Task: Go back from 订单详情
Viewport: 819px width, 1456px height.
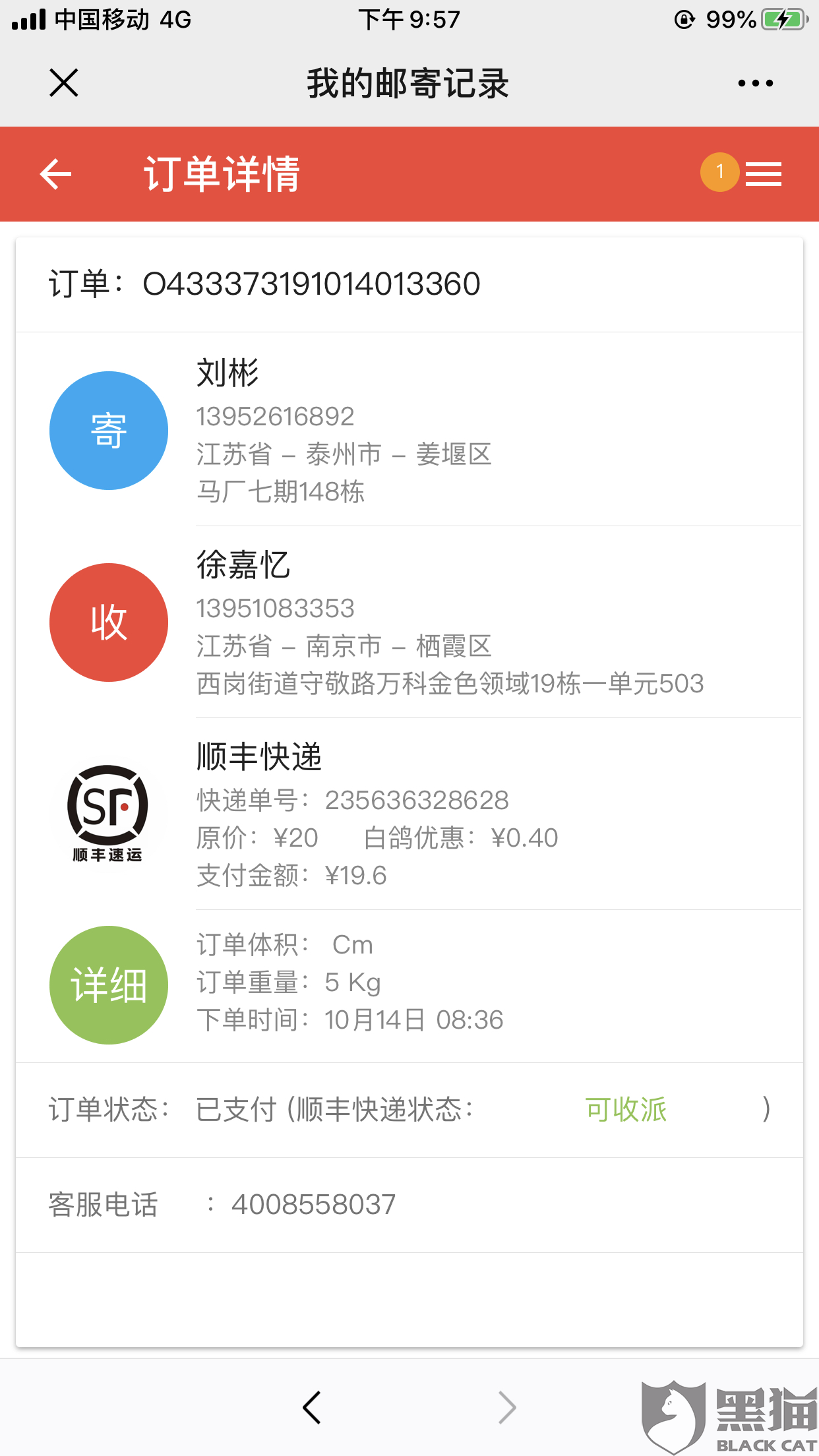Action: [55, 174]
